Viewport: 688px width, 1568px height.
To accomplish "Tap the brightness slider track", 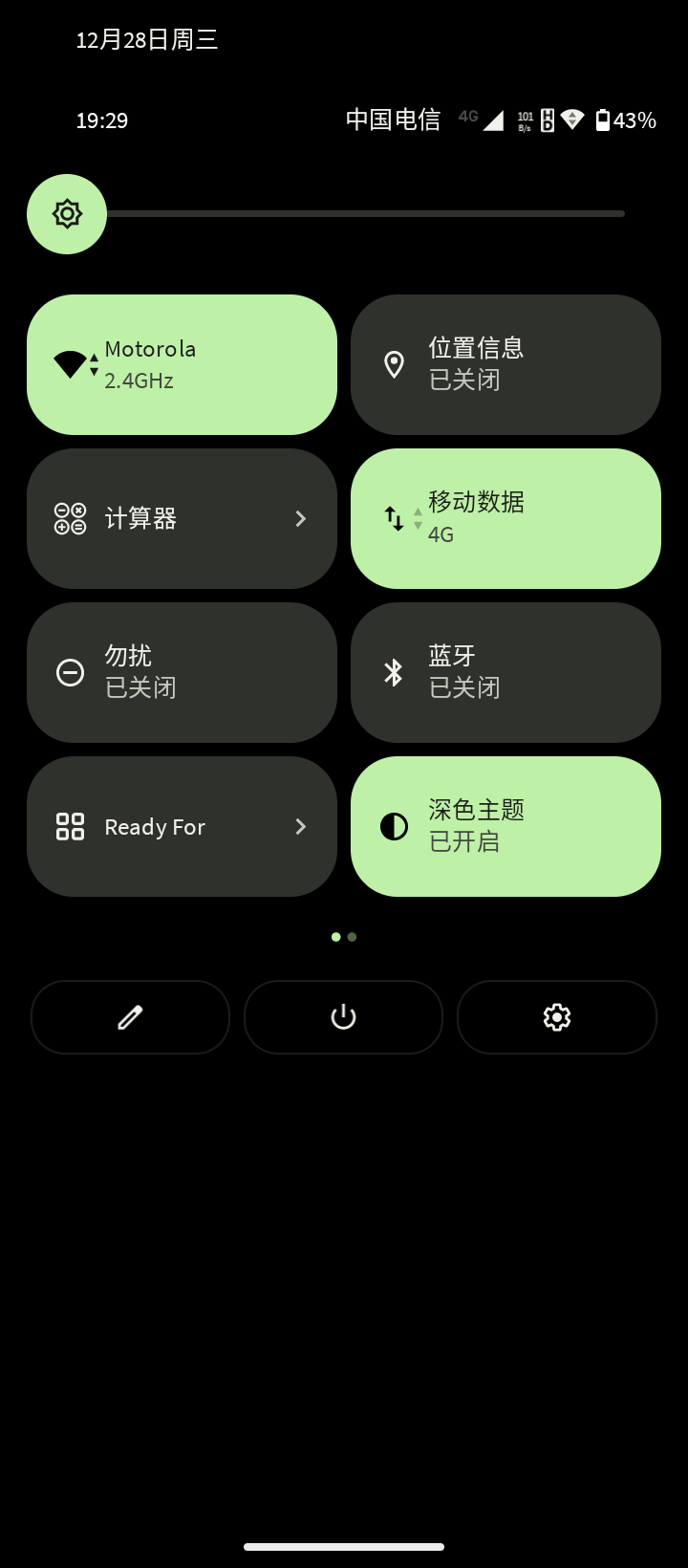I will pyautogui.click(x=382, y=214).
